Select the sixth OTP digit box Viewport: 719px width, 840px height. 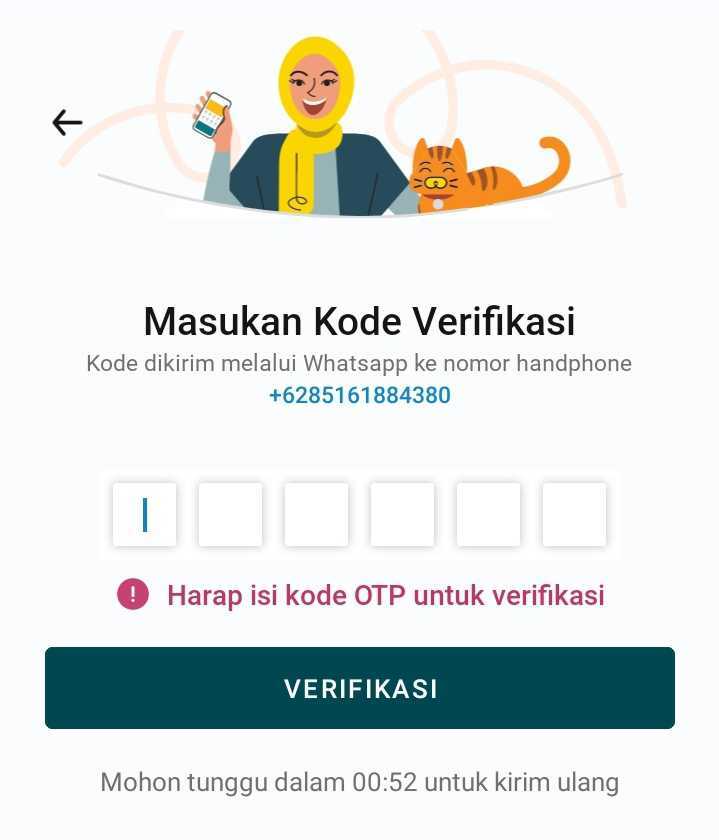[574, 514]
